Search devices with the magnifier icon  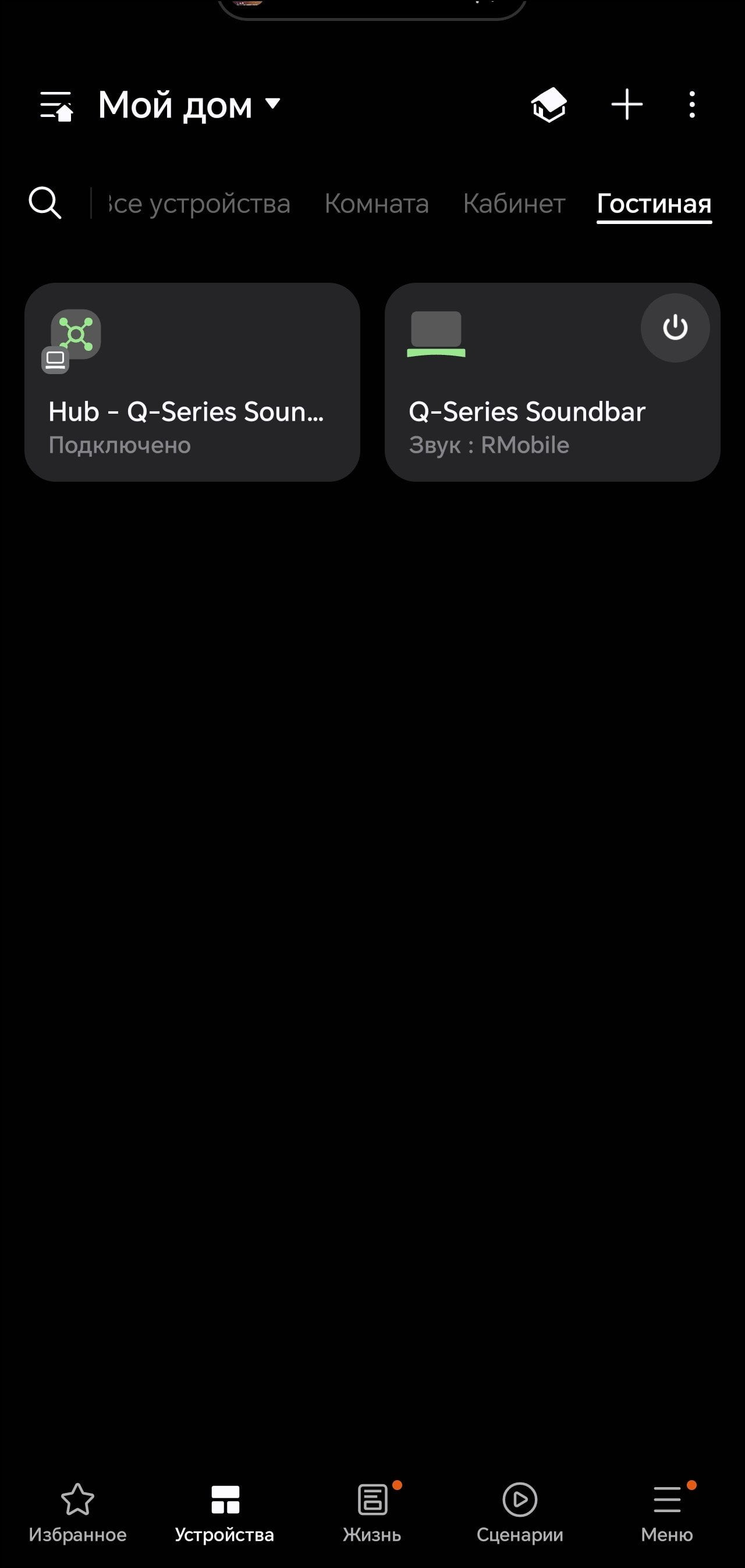(45, 202)
